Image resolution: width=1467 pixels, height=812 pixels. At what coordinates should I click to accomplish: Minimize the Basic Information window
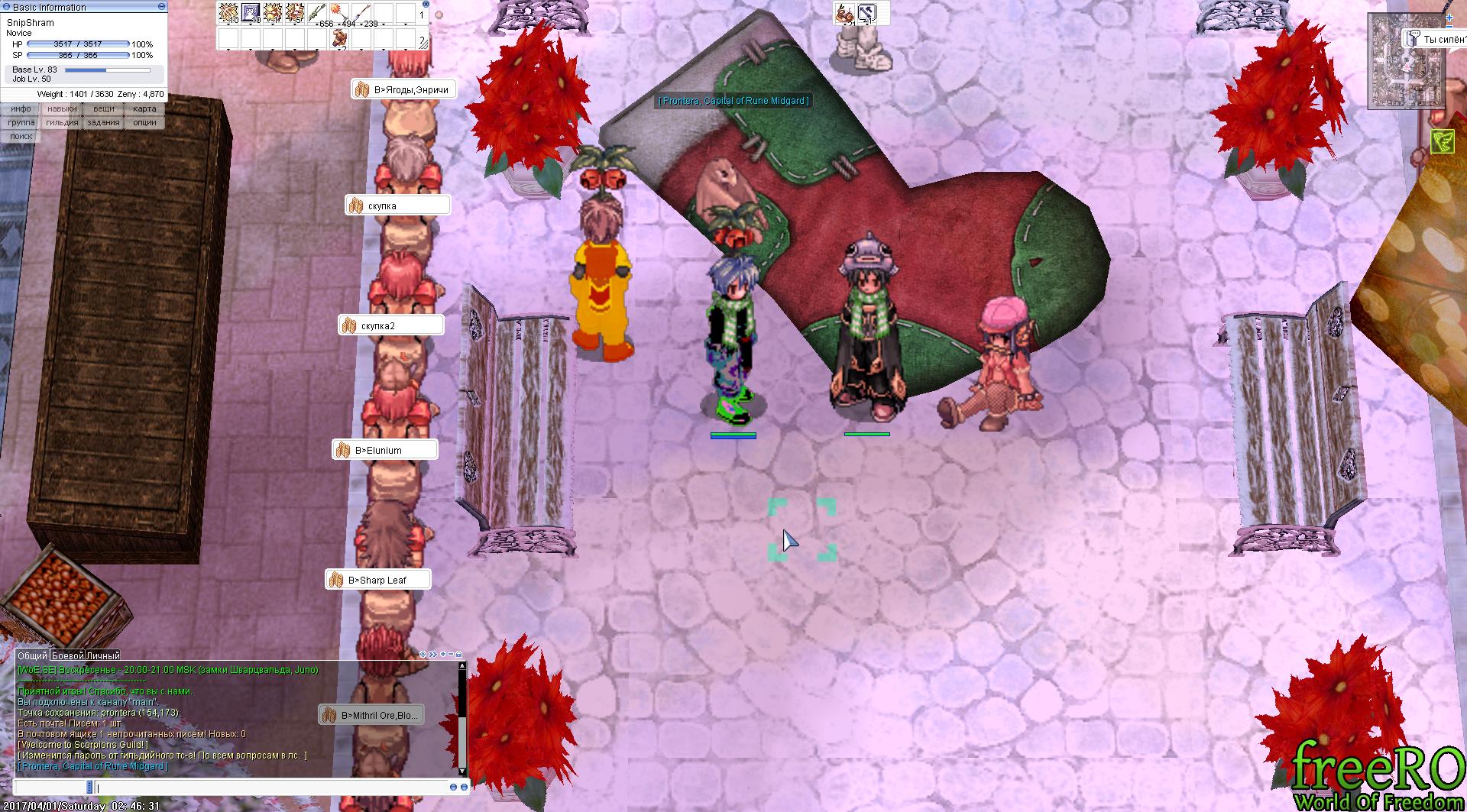161,6
